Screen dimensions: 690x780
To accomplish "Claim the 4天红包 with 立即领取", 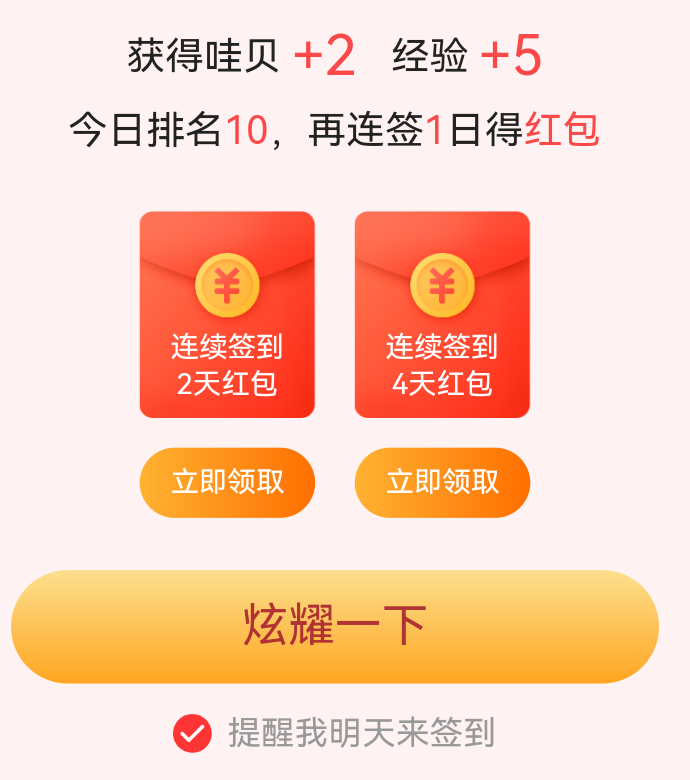I will (x=442, y=482).
